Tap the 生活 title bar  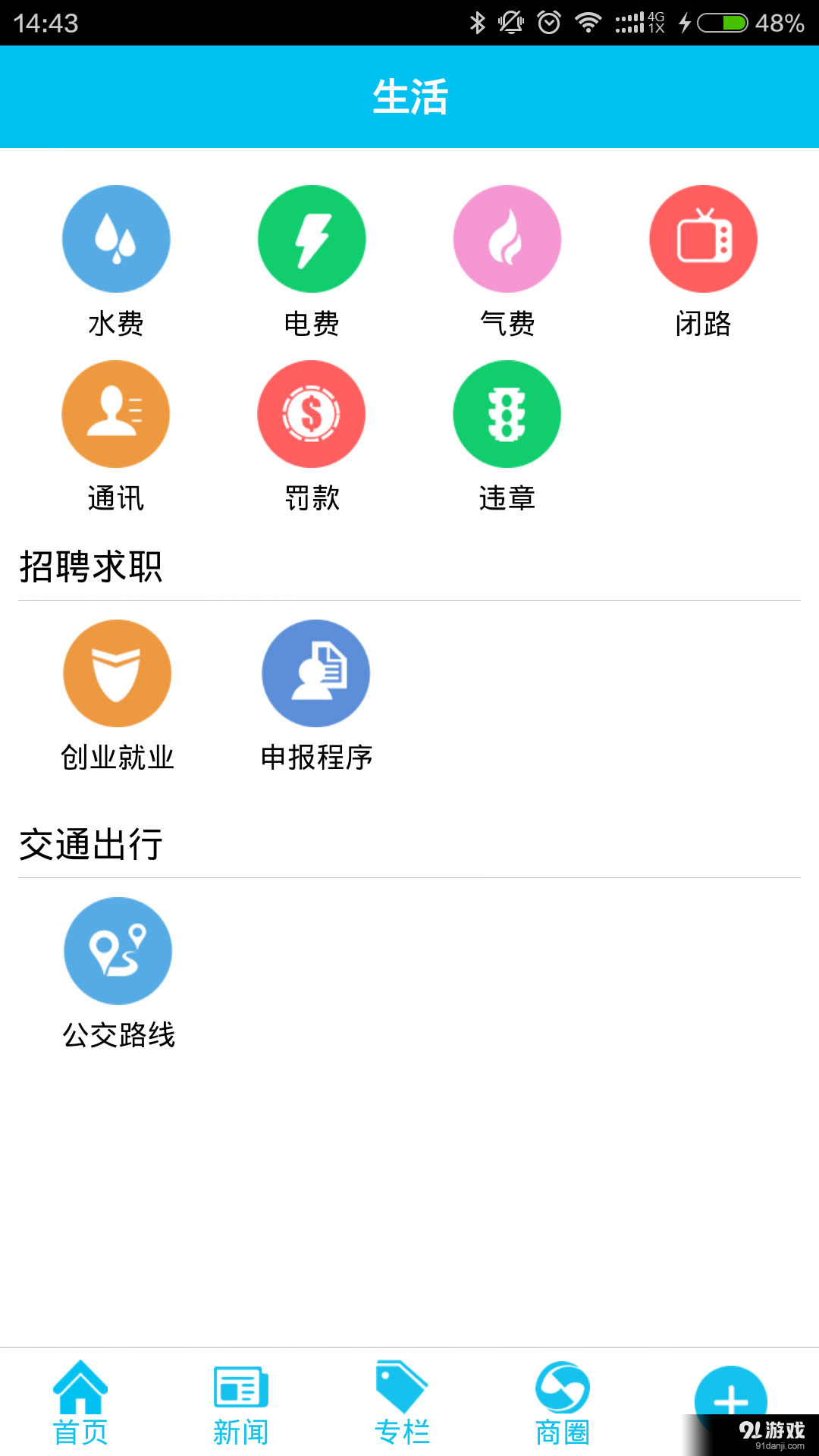click(x=409, y=95)
